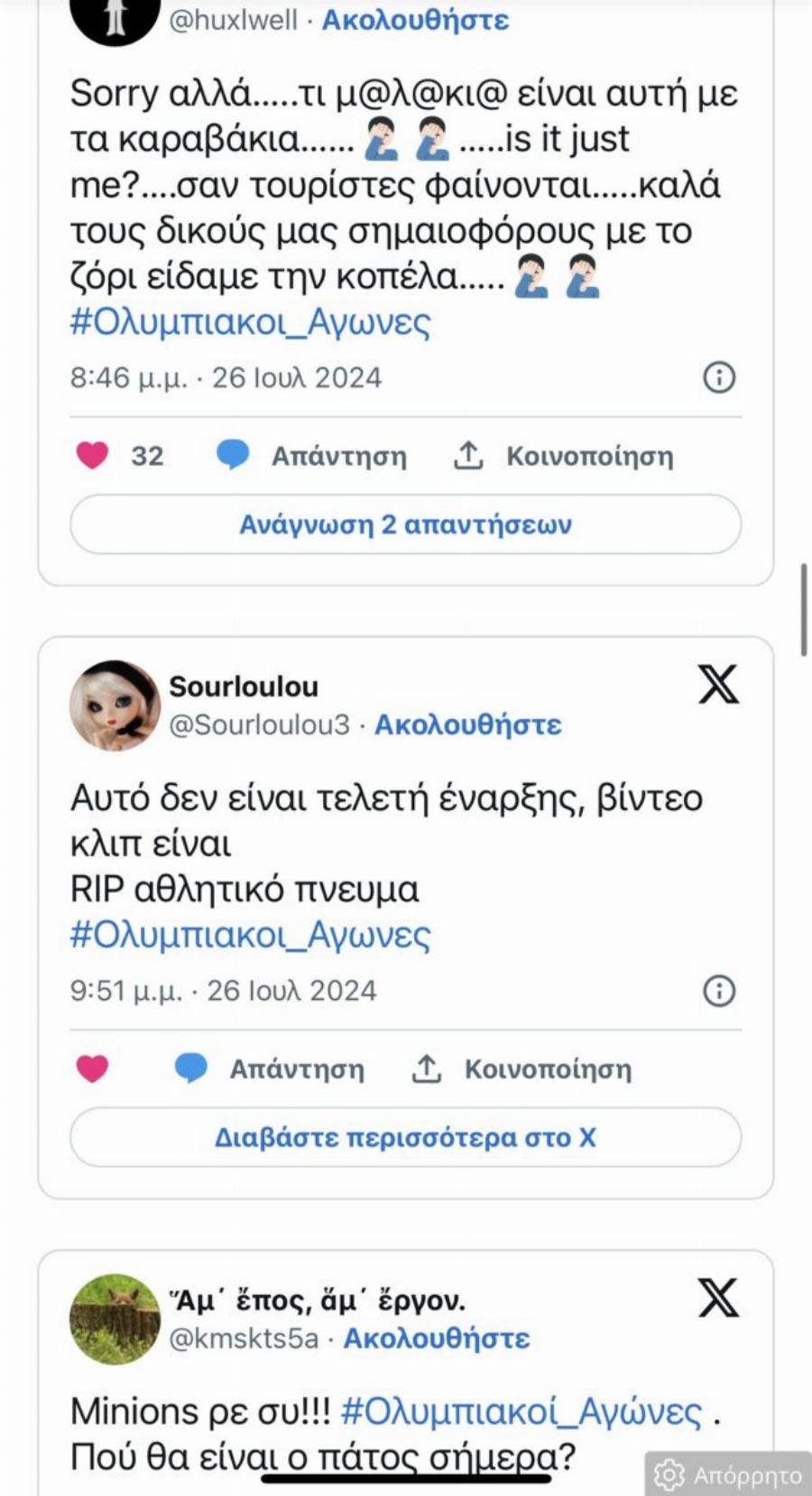This screenshot has width=812, height=1496.
Task: Click the heart icon on @huxlwell's tweet
Action: click(93, 455)
